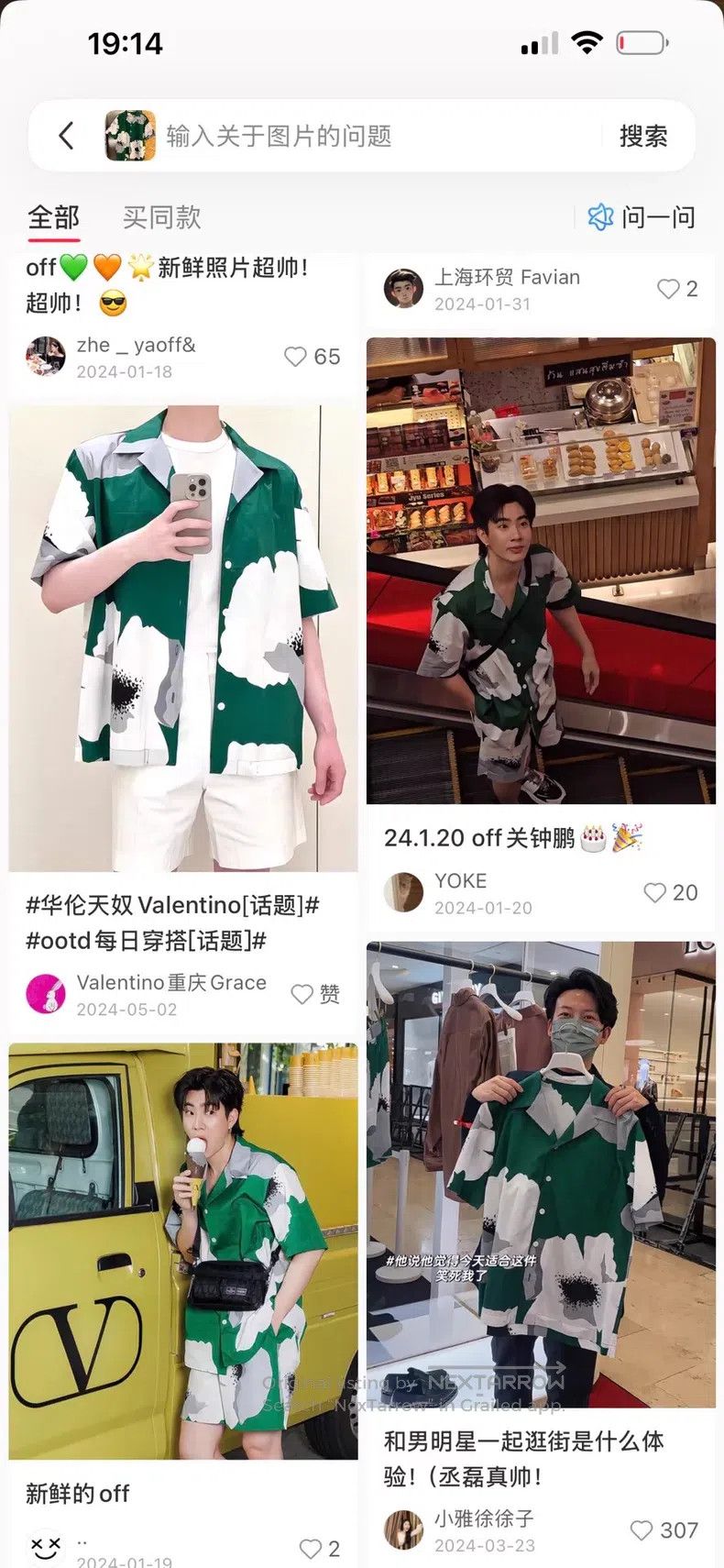Viewport: 724px width, 1568px height.
Task: View YOKE's profile avatar
Action: tap(403, 892)
